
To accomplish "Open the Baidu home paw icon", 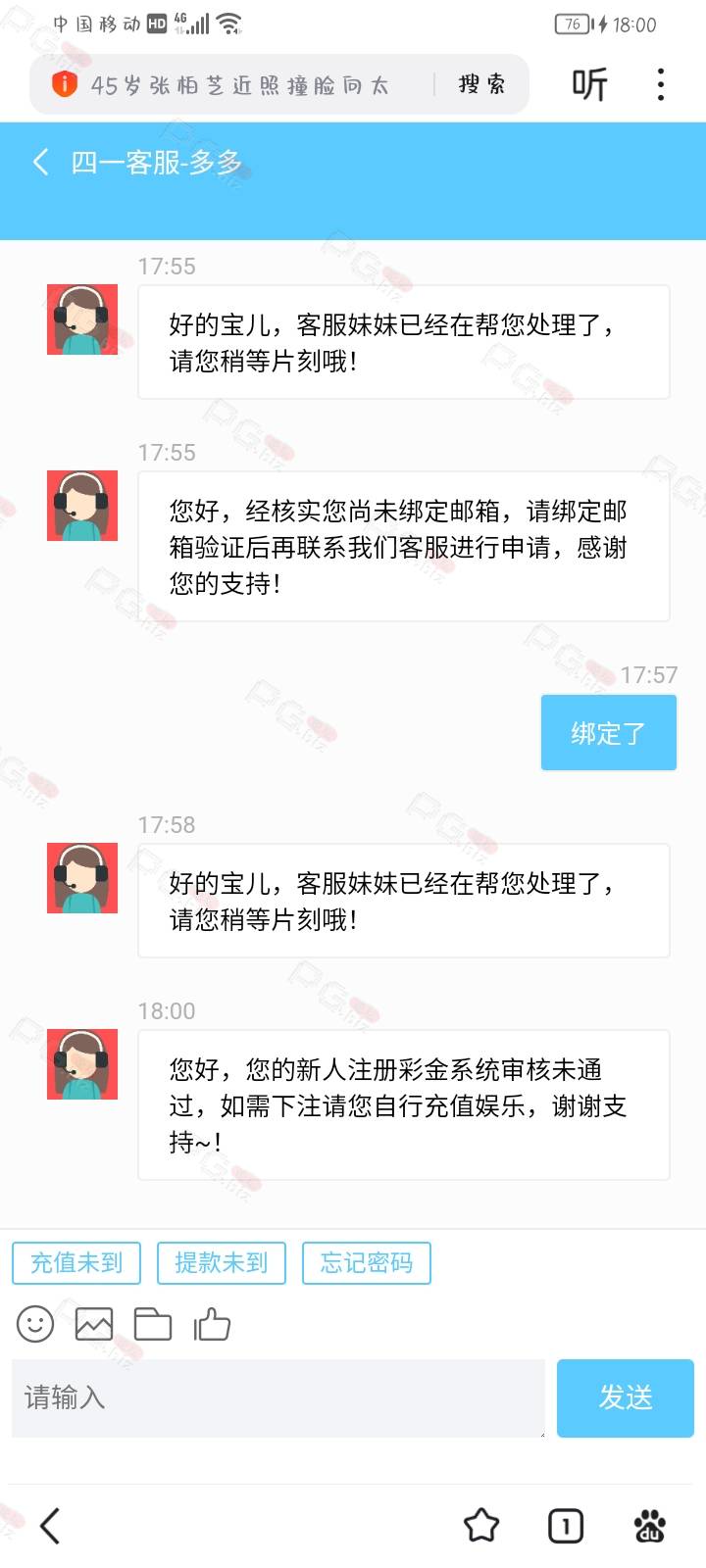I will click(x=650, y=1526).
